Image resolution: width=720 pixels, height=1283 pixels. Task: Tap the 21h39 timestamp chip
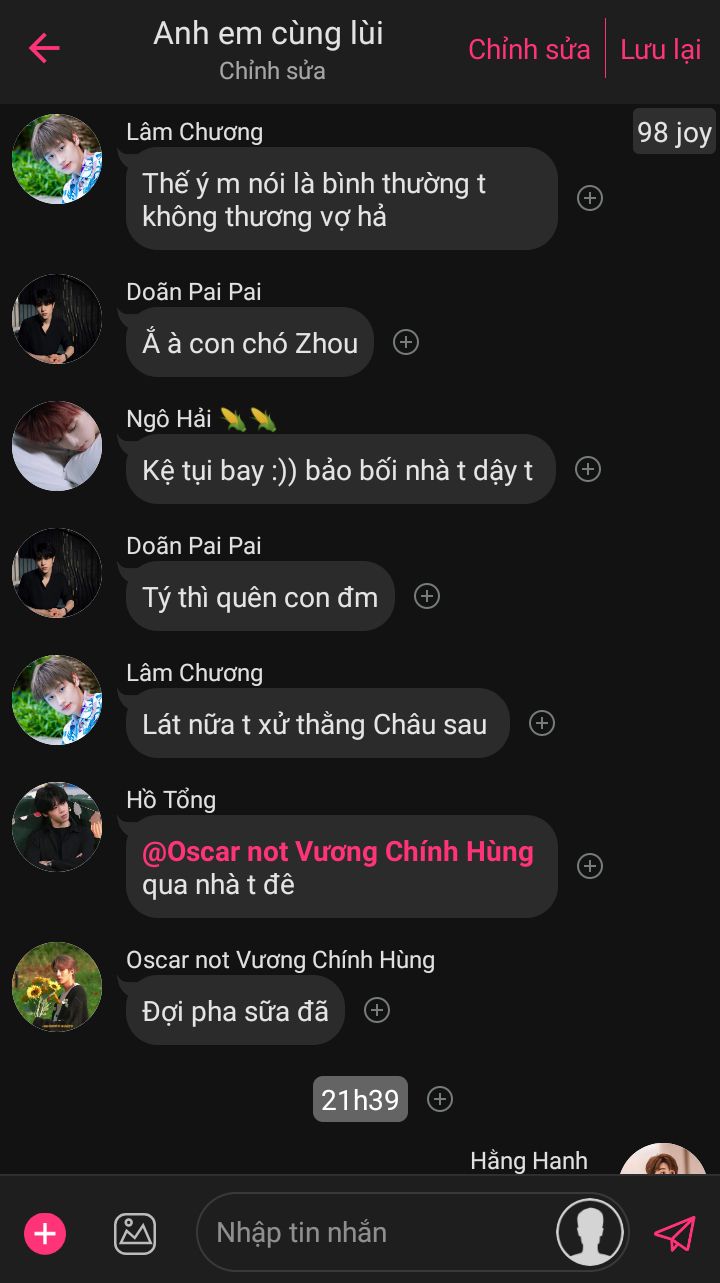click(x=360, y=1100)
